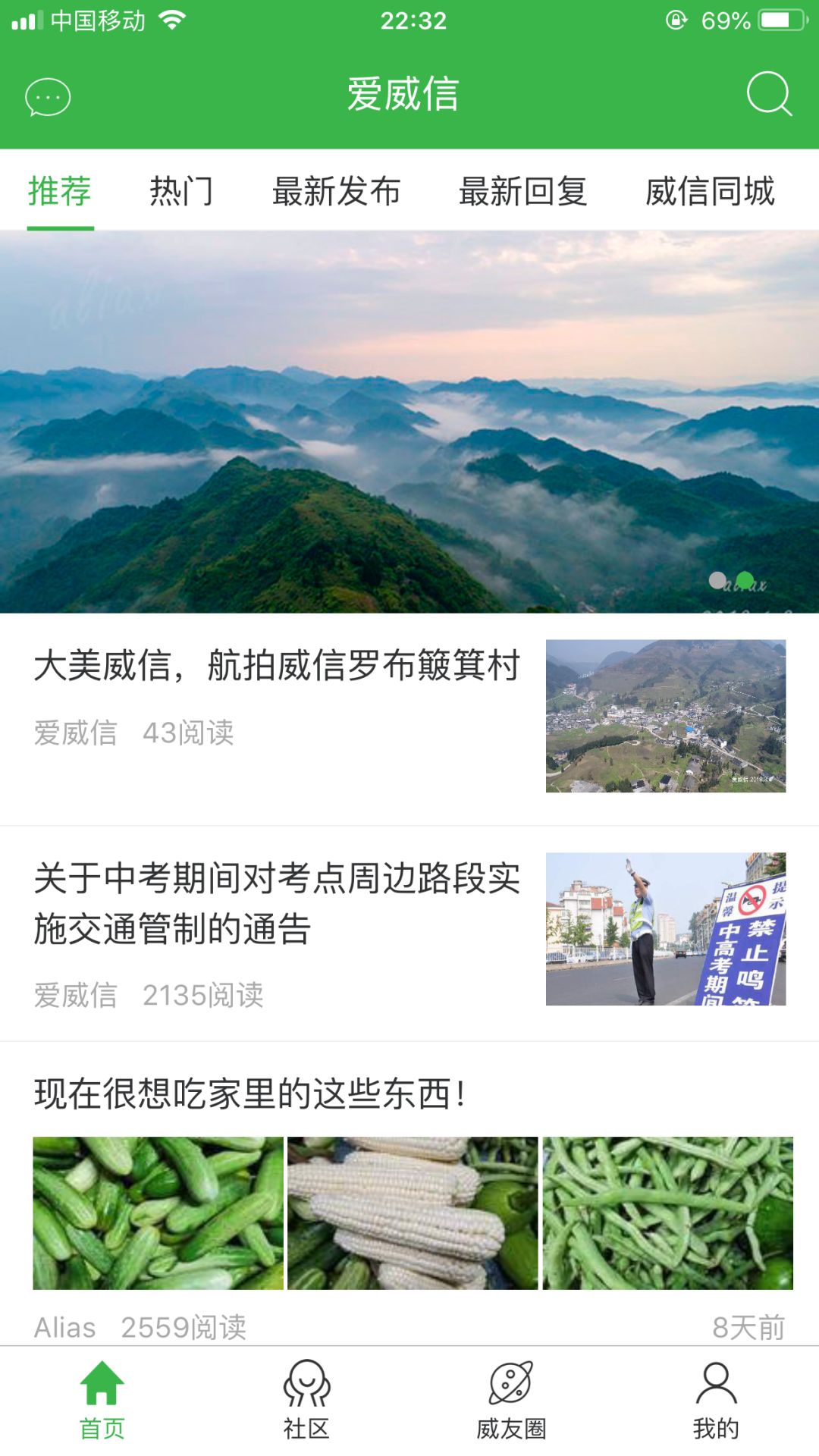Tap the 首页 home tab
This screenshot has width=819, height=1456.
102,1400
